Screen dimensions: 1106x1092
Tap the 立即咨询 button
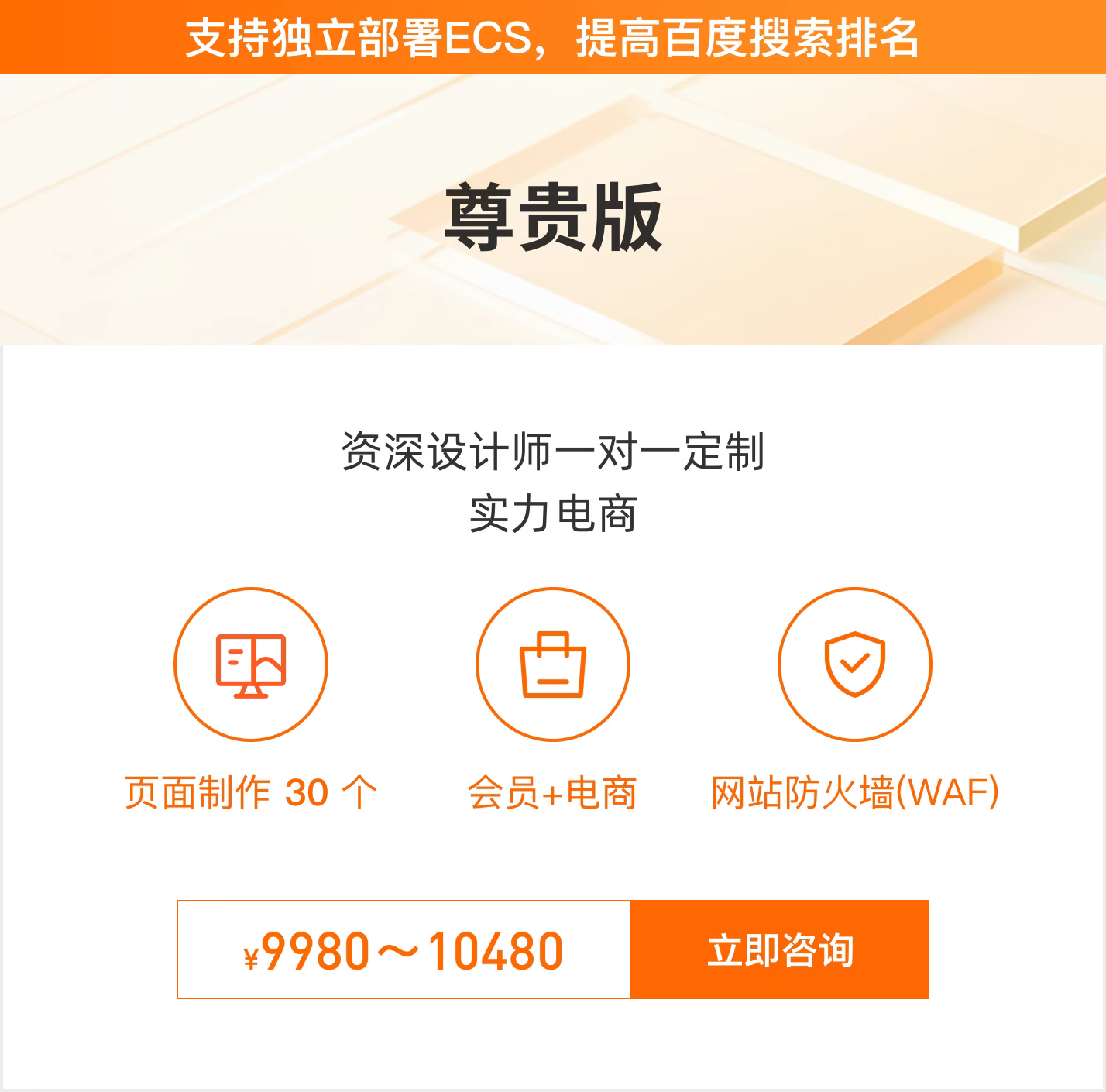tap(780, 949)
